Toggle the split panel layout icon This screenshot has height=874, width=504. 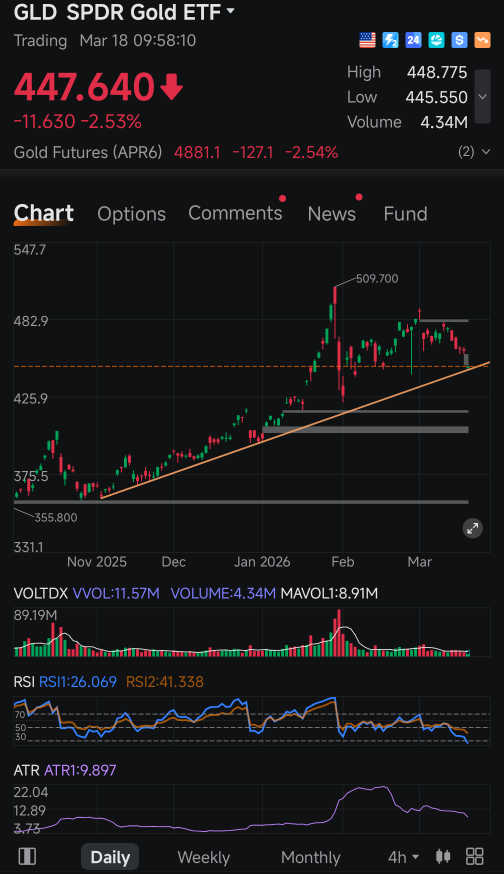(27, 856)
